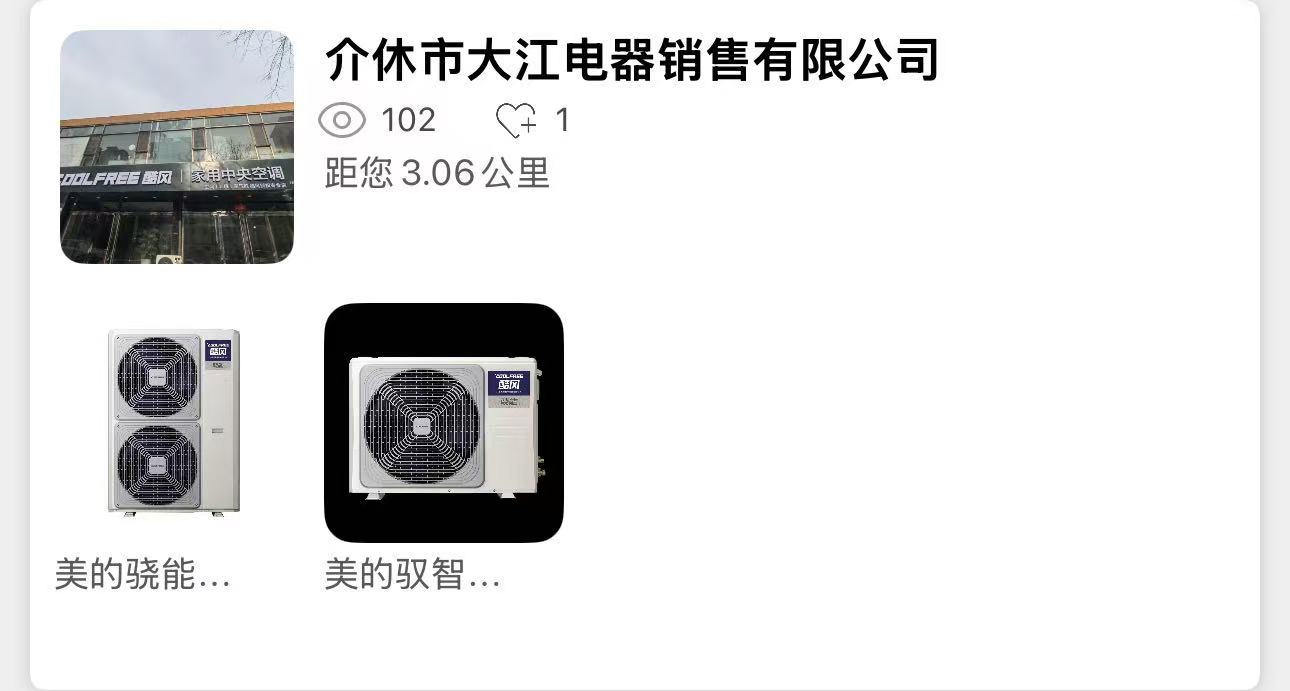View the 美的驭智 product
1290x691 pixels.
click(x=444, y=423)
